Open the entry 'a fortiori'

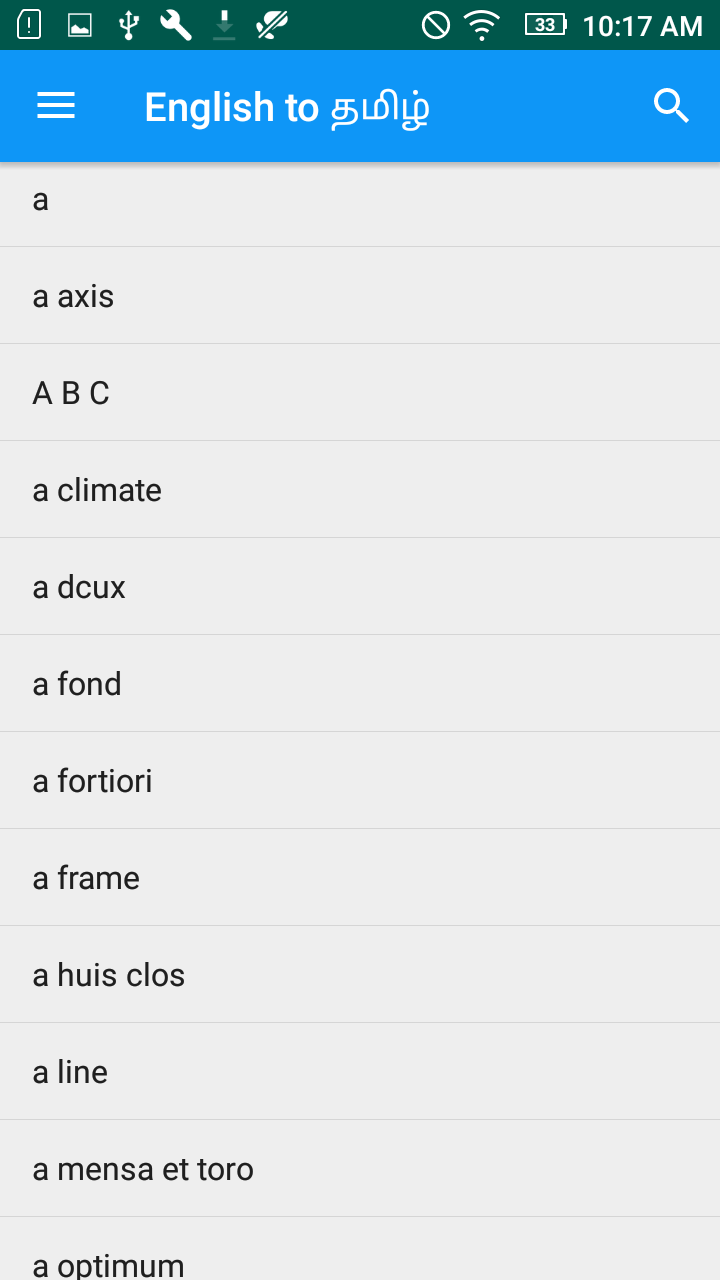point(360,781)
